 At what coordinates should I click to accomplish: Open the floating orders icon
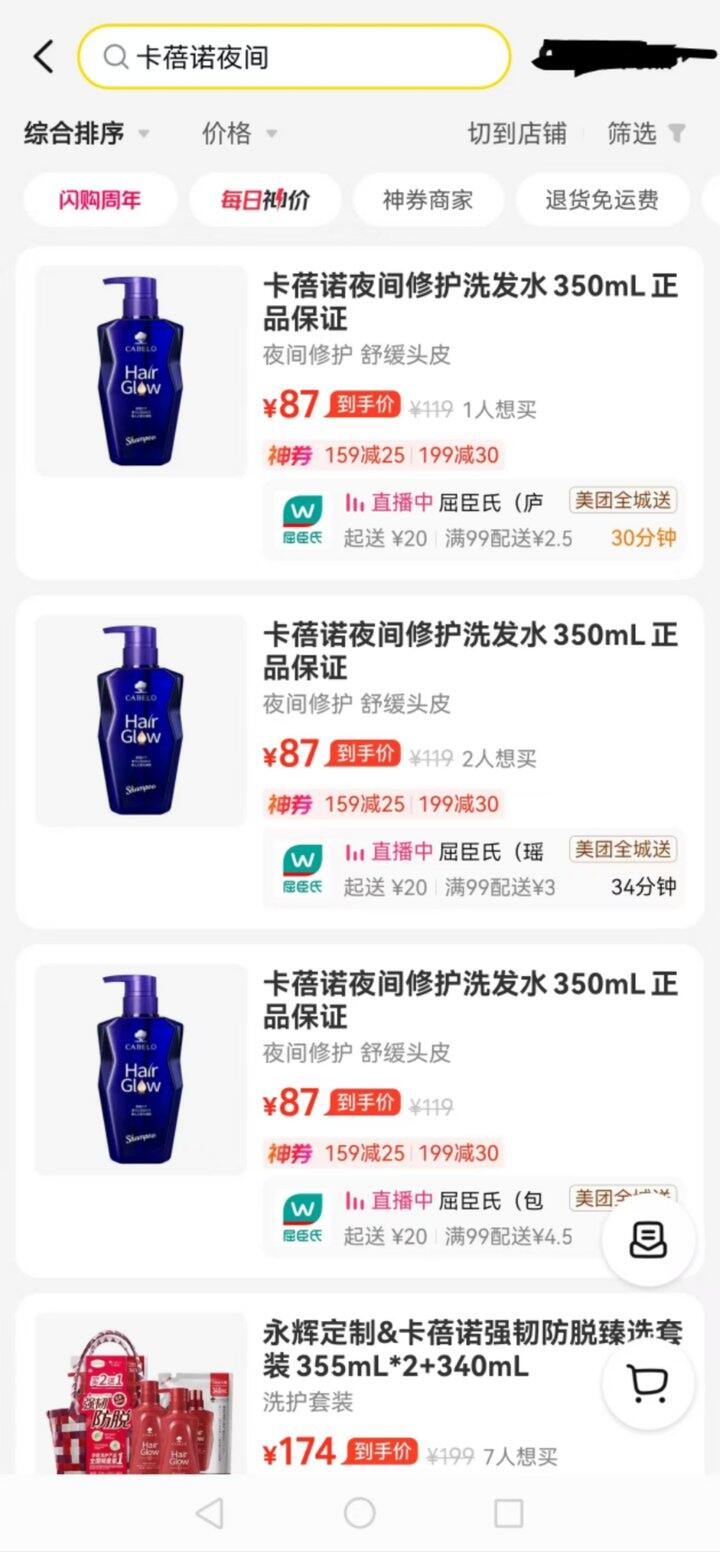[648, 1241]
